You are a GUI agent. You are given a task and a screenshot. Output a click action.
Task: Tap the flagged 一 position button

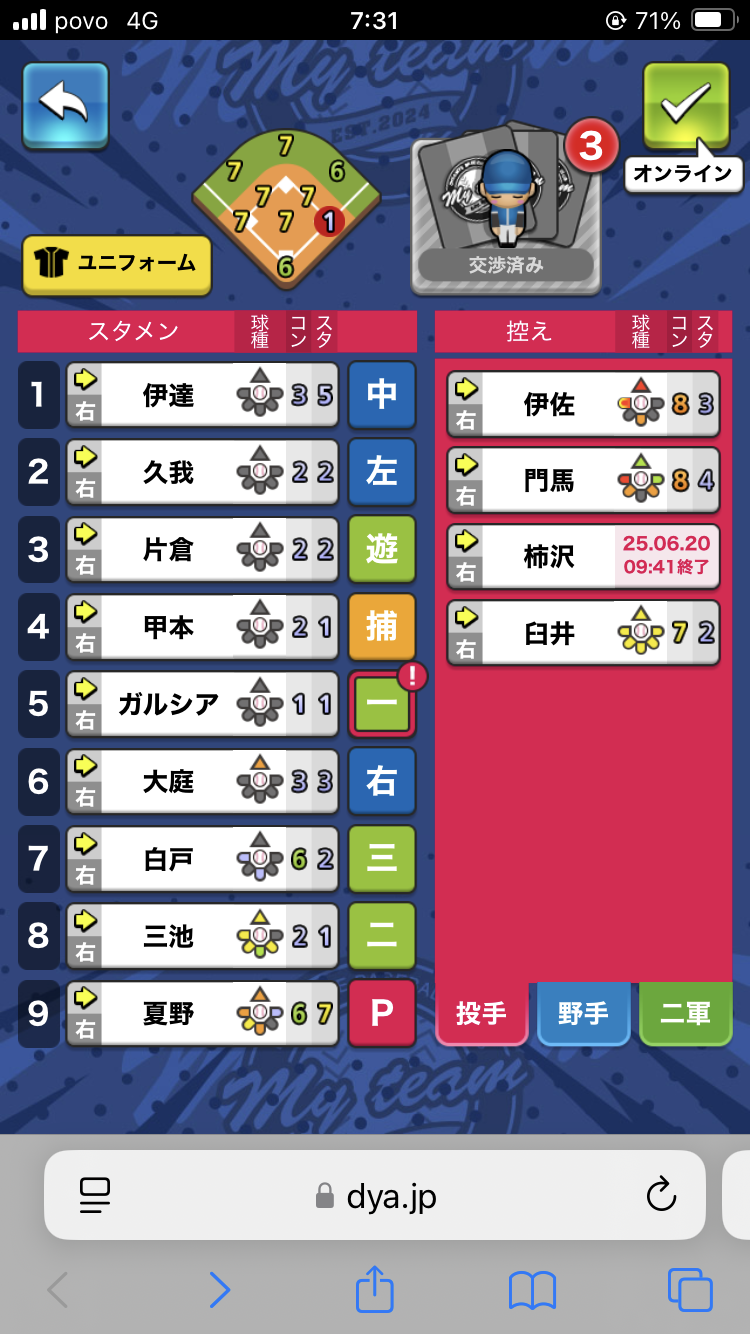click(382, 704)
